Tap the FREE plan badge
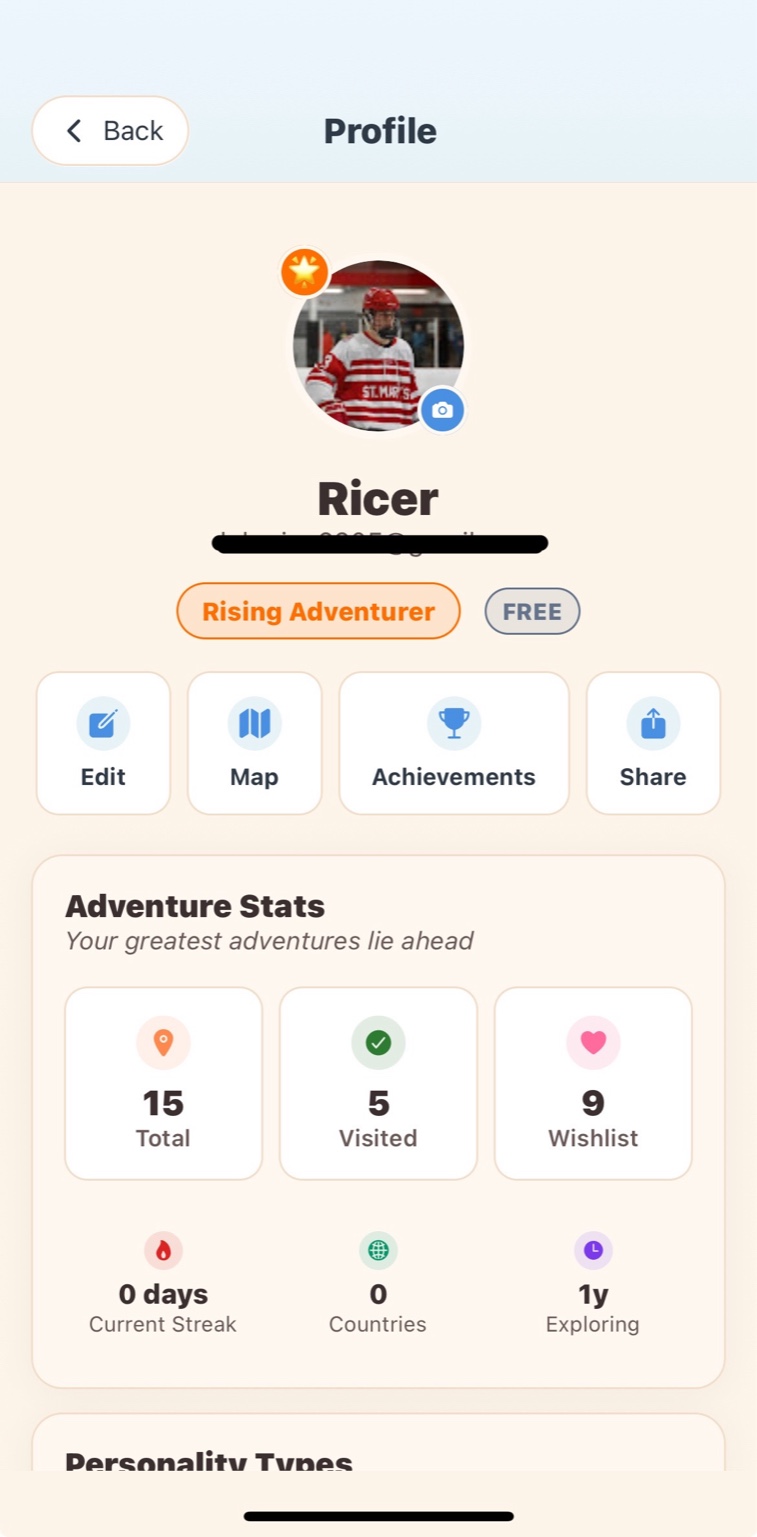Screen dimensions: 757x1537 coord(532,611)
